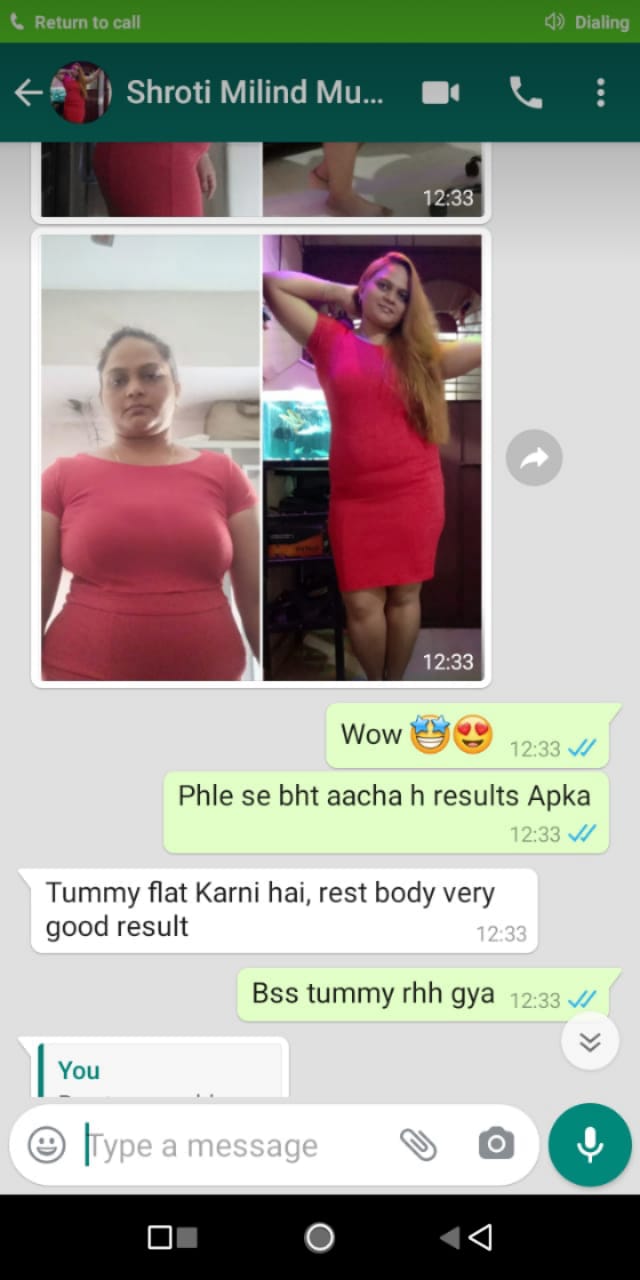Open the emoji picker

[x=47, y=1145]
